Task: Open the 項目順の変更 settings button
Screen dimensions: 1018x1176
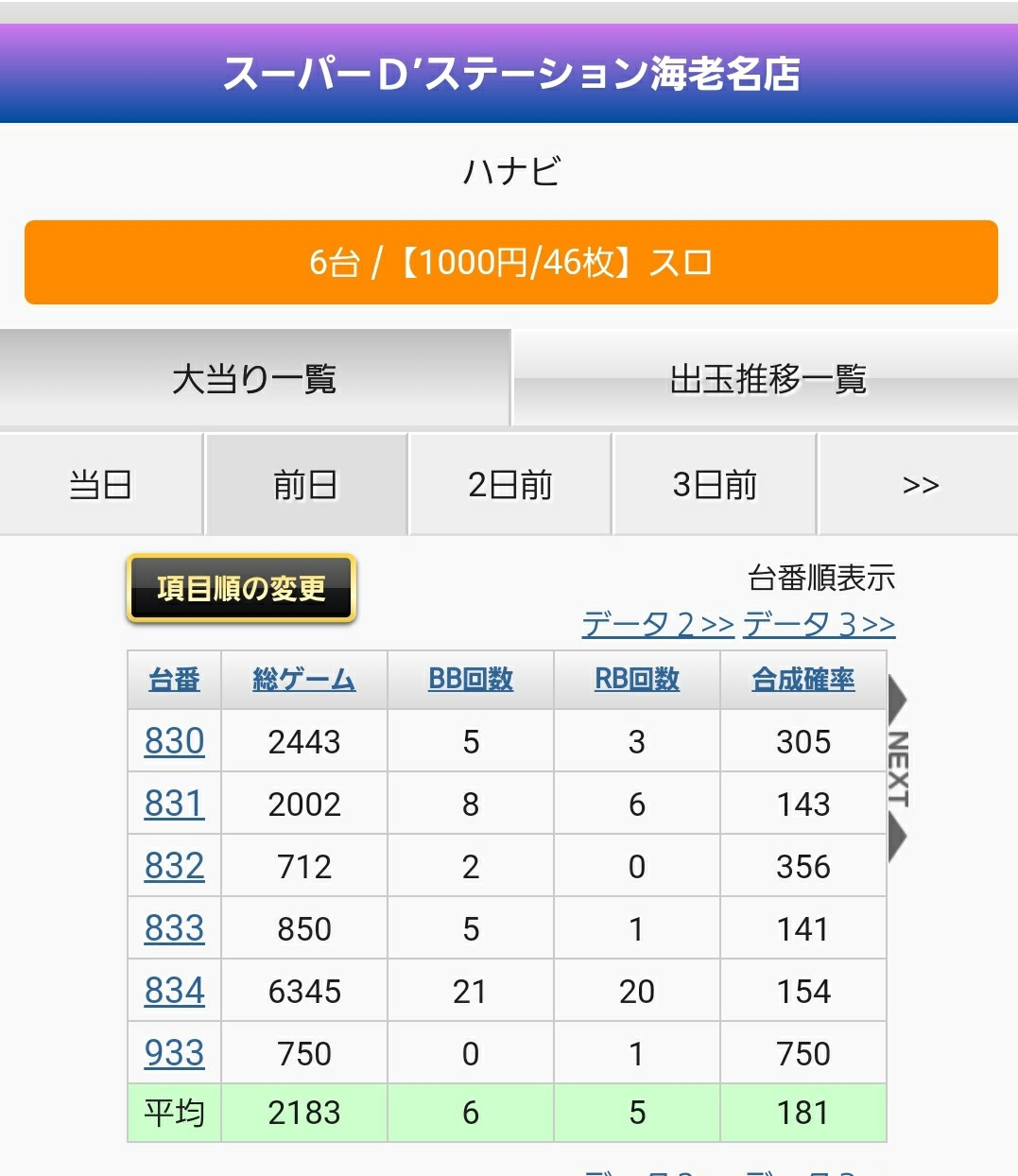Action: pos(239,588)
